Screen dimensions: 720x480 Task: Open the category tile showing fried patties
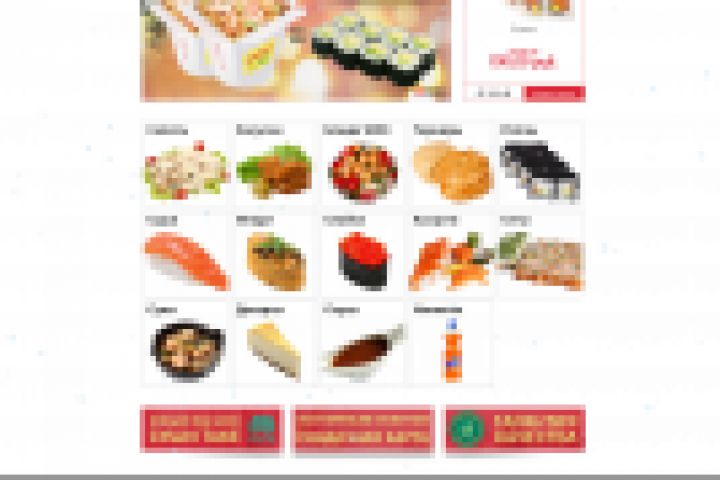click(x=452, y=165)
